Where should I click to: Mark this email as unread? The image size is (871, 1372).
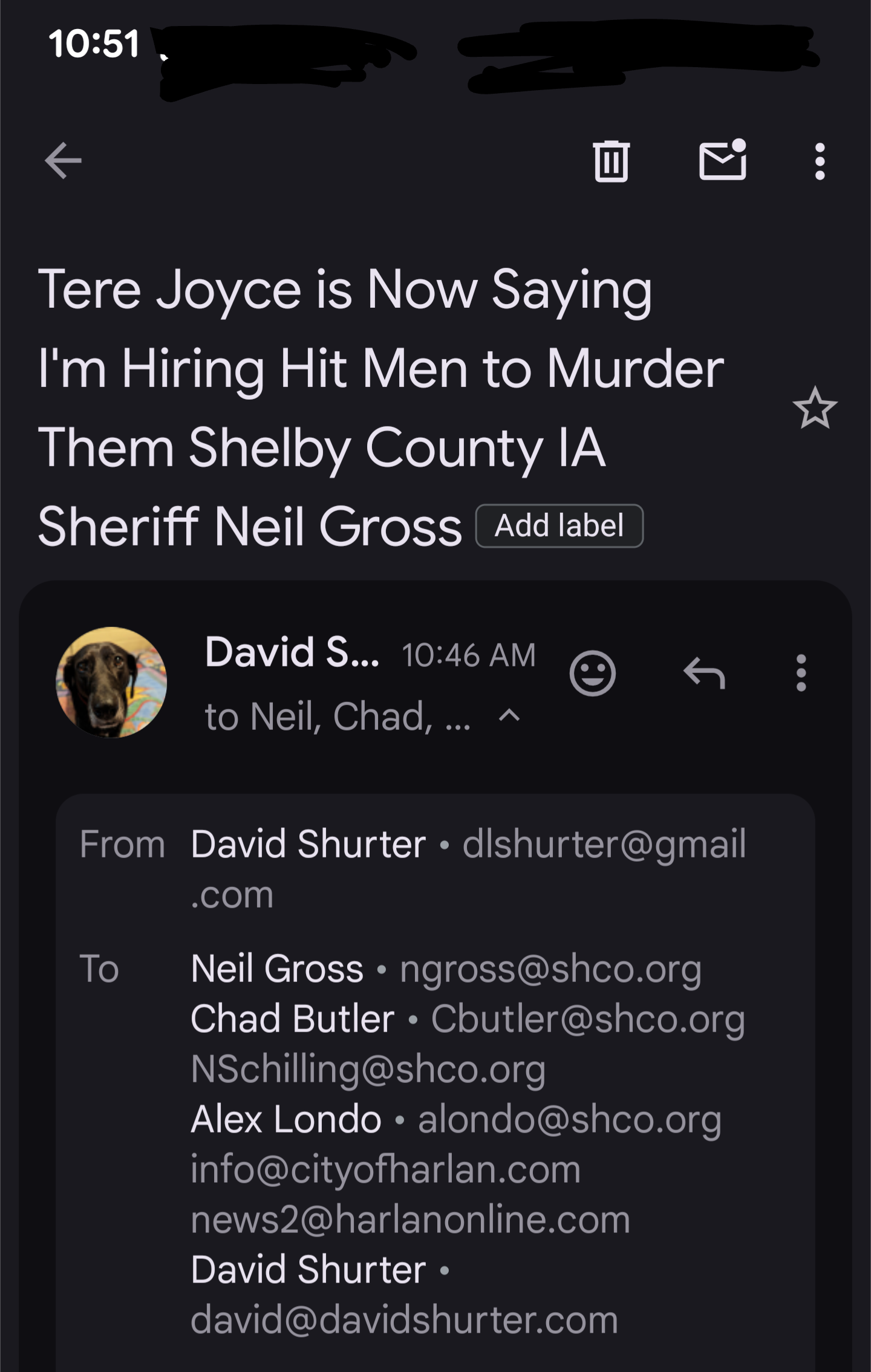(x=722, y=160)
